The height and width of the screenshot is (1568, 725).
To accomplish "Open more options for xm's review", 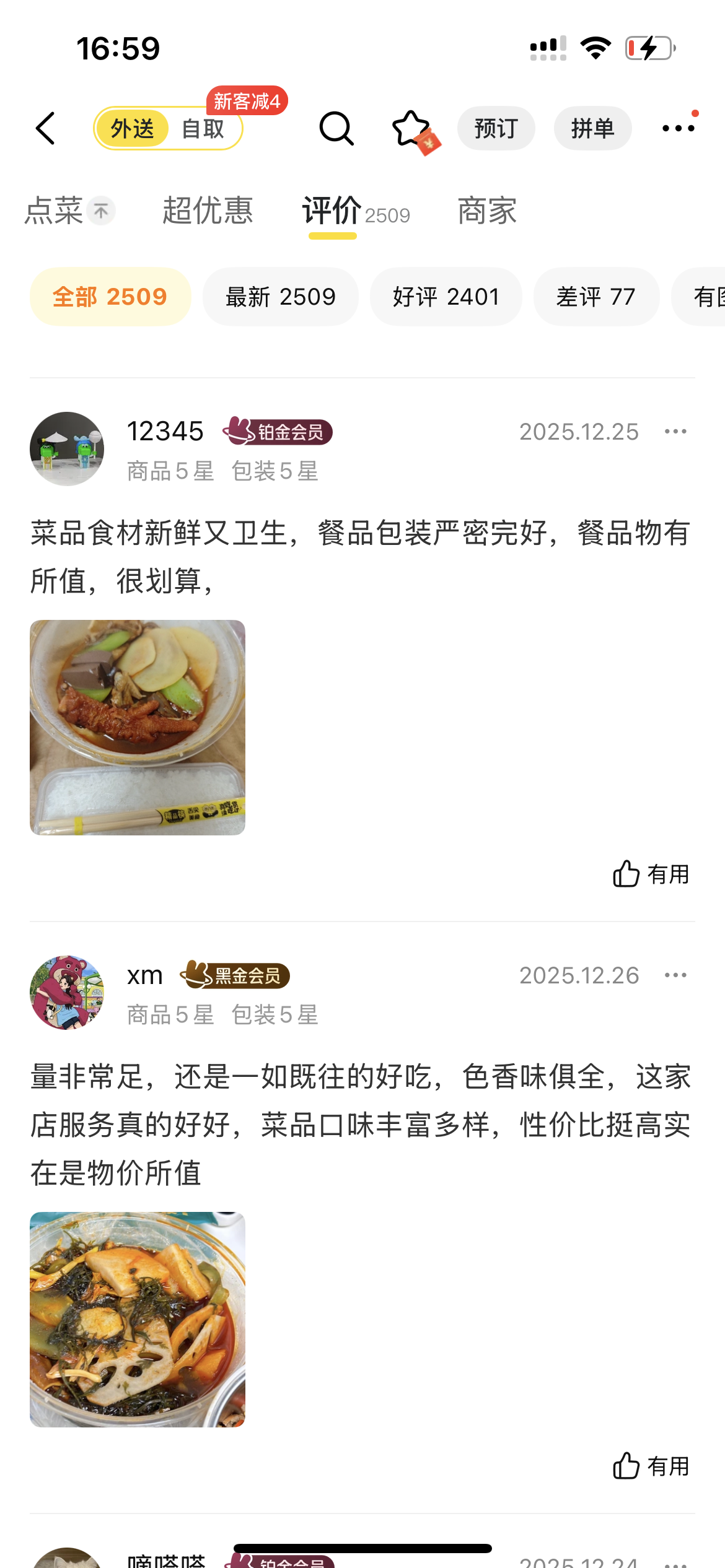I will pyautogui.click(x=675, y=975).
